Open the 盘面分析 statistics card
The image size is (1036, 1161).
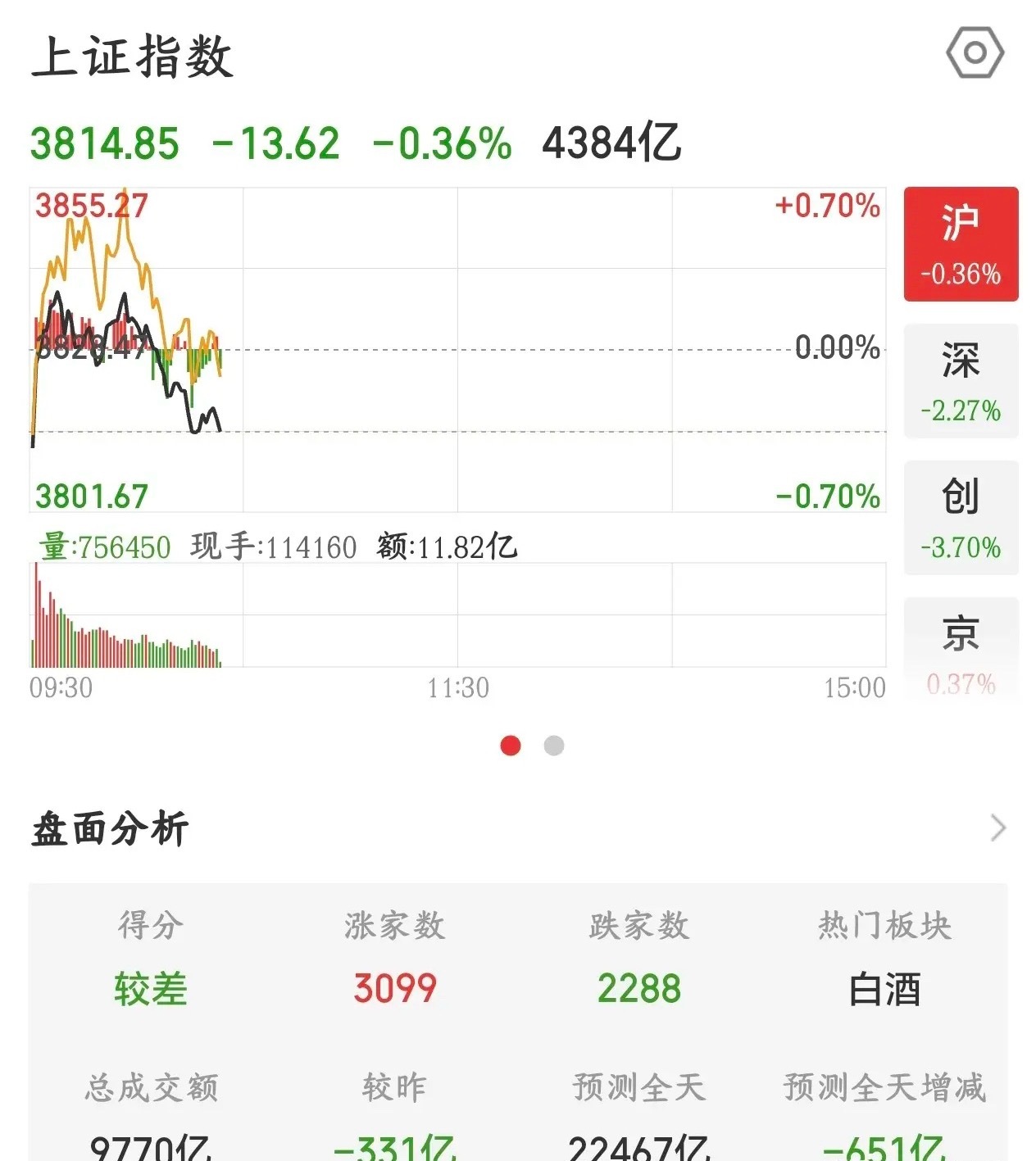tap(518, 1022)
